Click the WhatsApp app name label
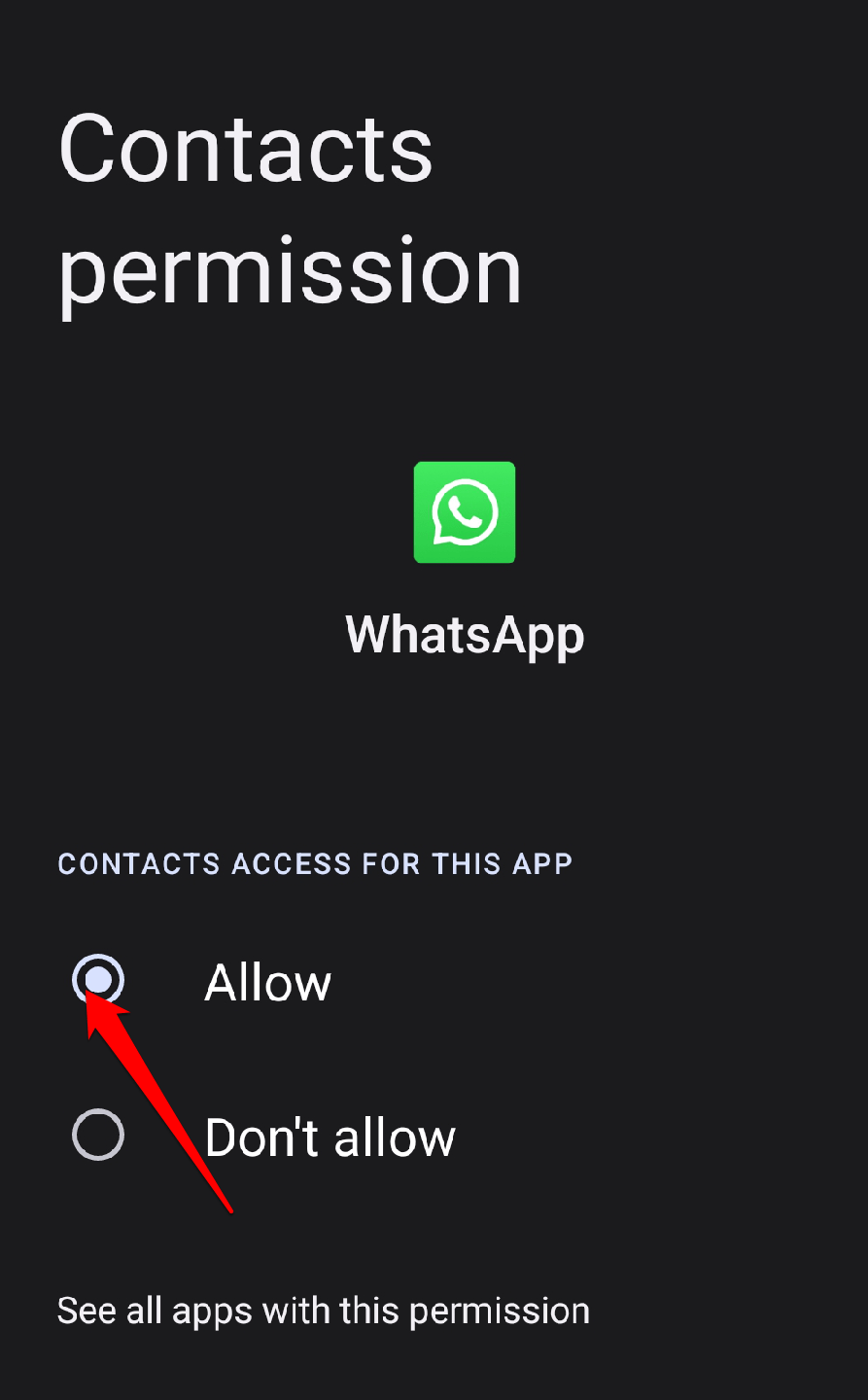This screenshot has width=868, height=1400. pyautogui.click(x=465, y=634)
